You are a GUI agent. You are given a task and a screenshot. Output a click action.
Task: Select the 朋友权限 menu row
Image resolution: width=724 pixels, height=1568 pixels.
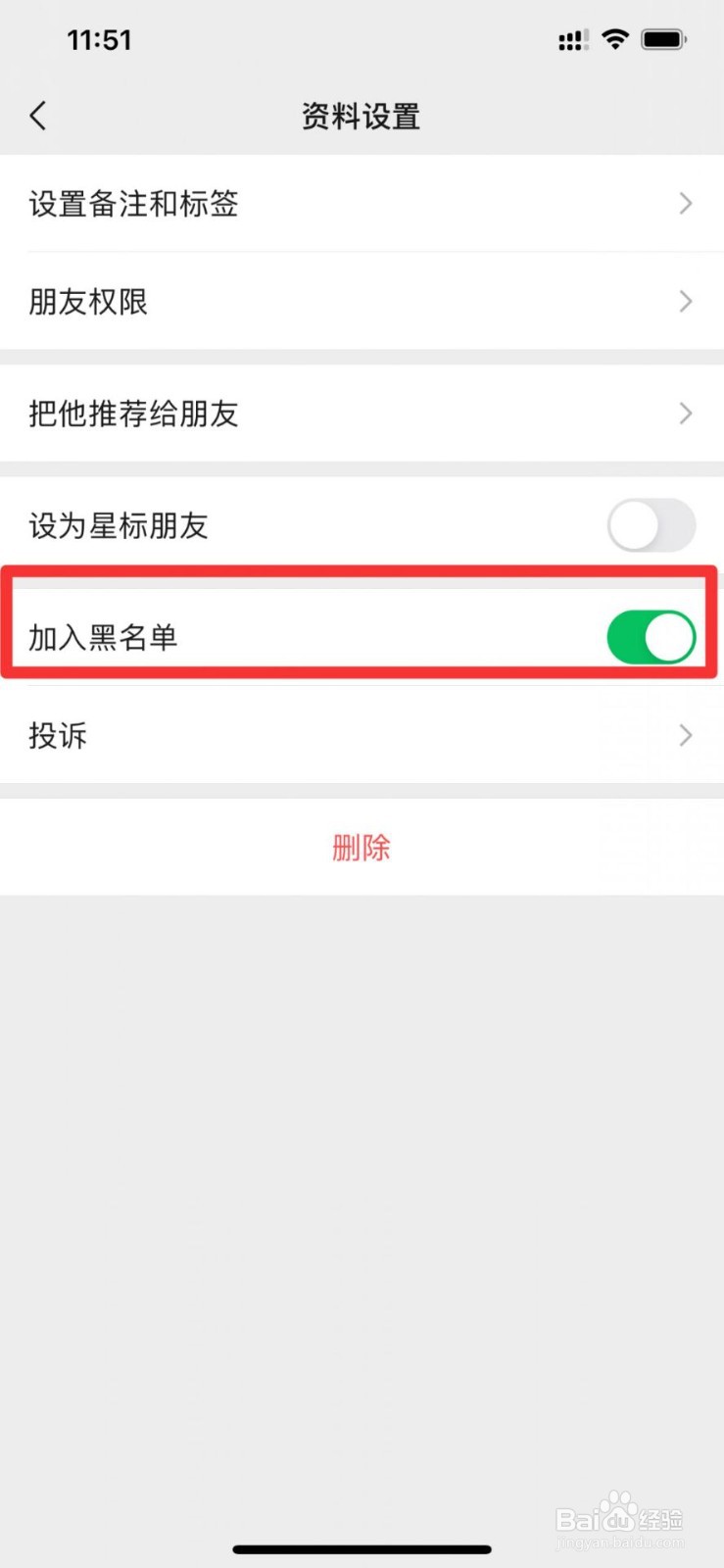click(362, 302)
